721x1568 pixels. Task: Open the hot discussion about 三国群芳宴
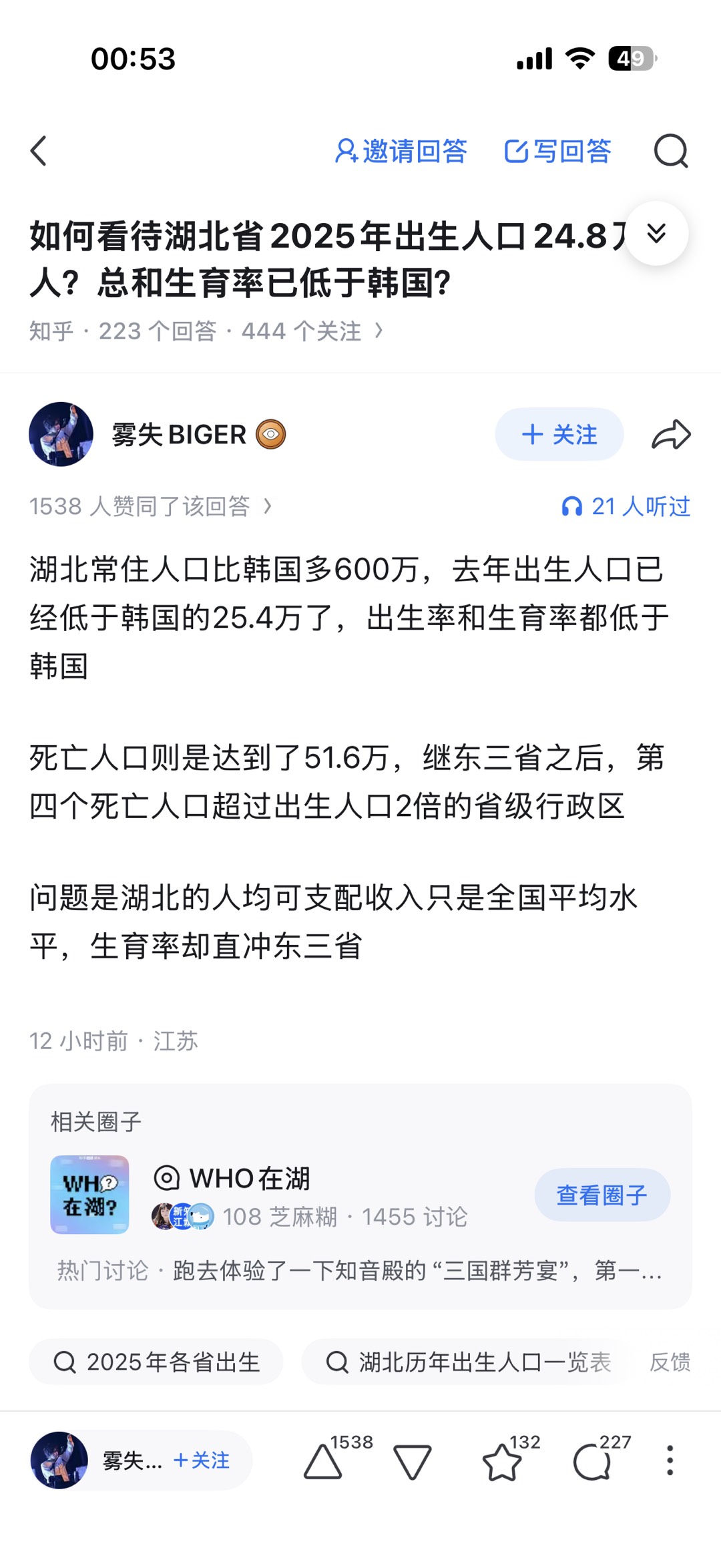360,1270
